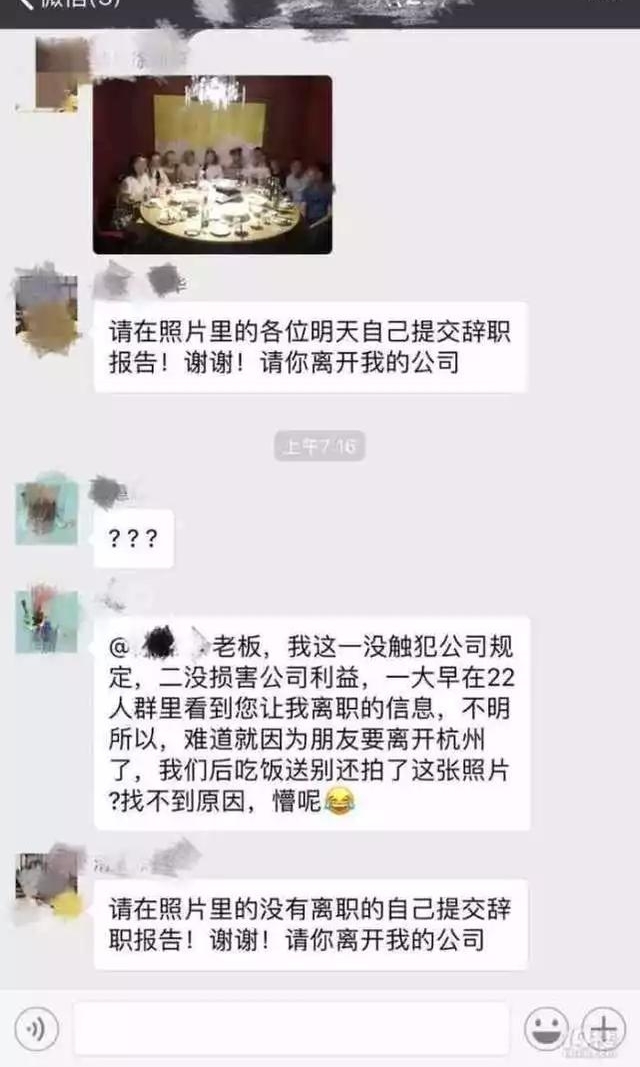Open the shared dinner table photo
The height and width of the screenshot is (1067, 640).
click(x=212, y=165)
